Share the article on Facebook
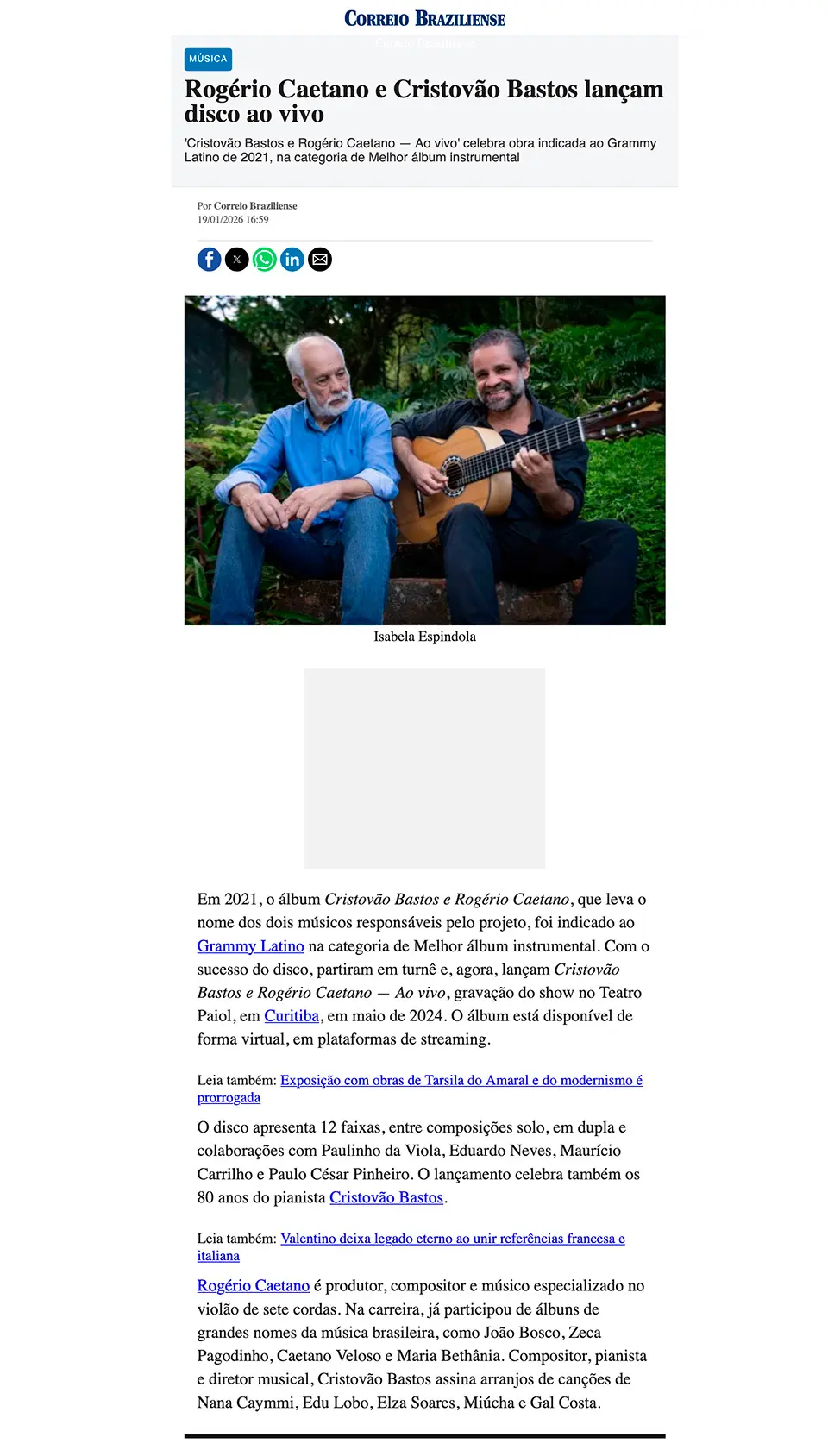The height and width of the screenshot is (1456, 828). [209, 260]
